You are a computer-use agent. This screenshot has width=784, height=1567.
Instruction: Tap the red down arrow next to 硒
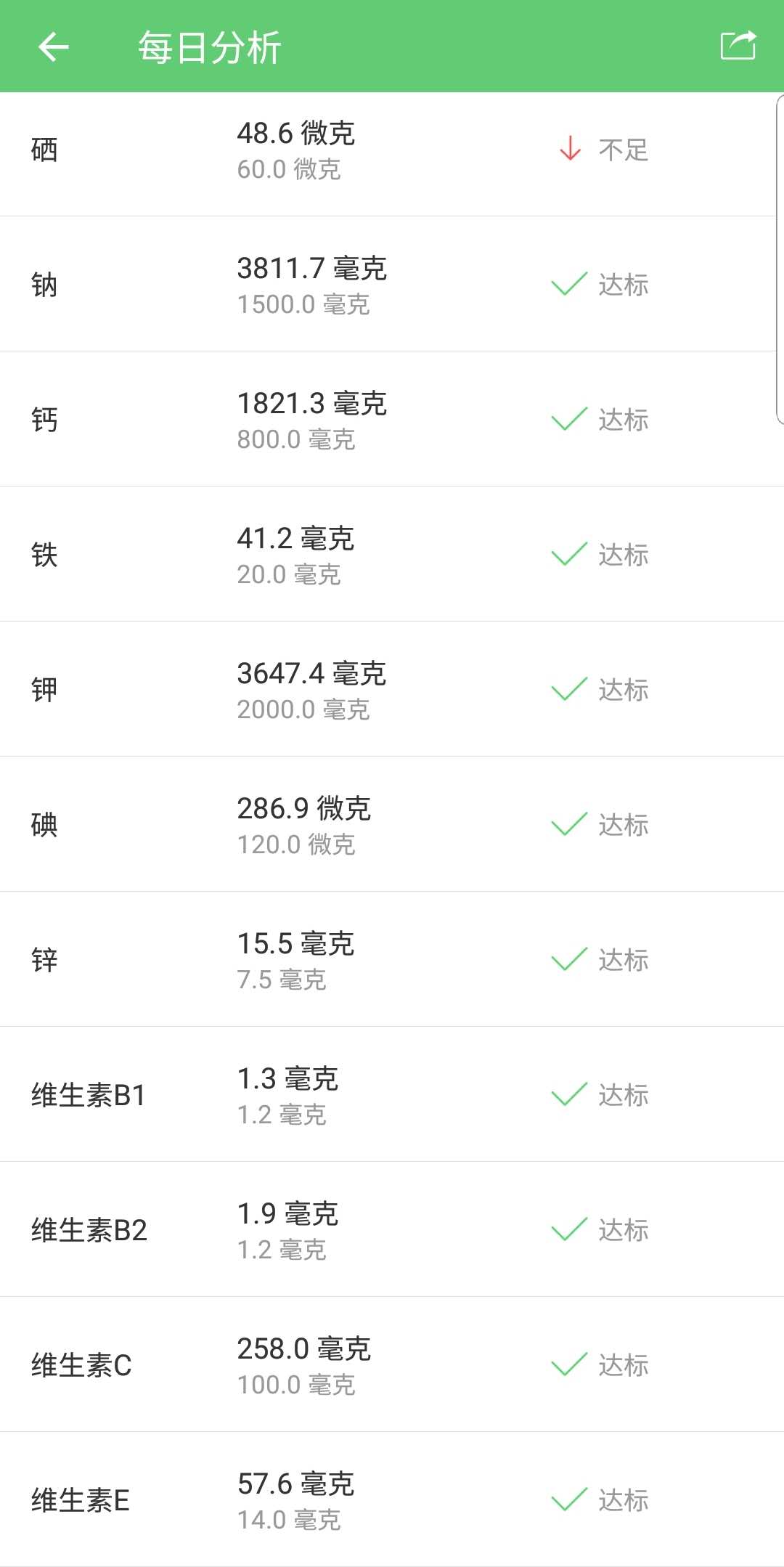click(x=571, y=150)
